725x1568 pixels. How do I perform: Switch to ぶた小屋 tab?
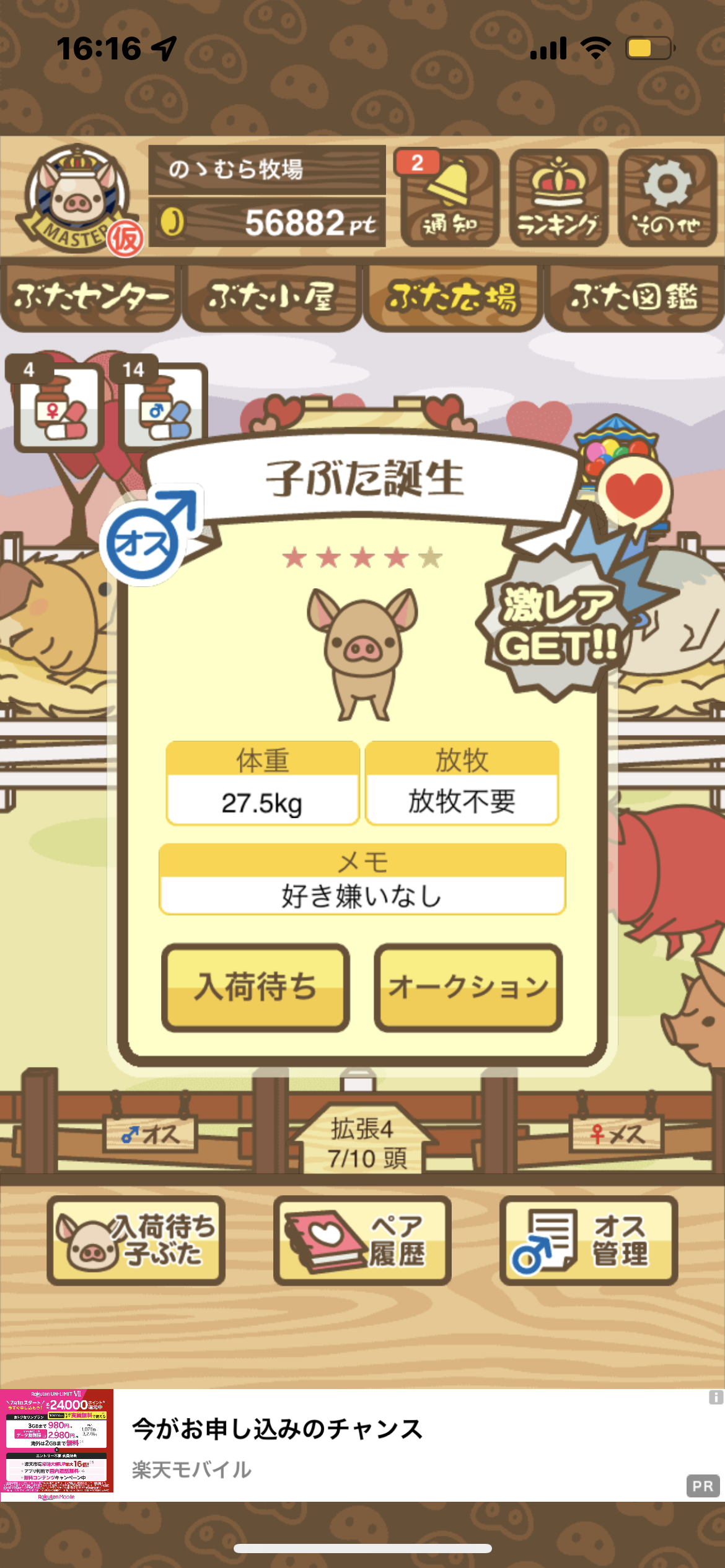271,298
